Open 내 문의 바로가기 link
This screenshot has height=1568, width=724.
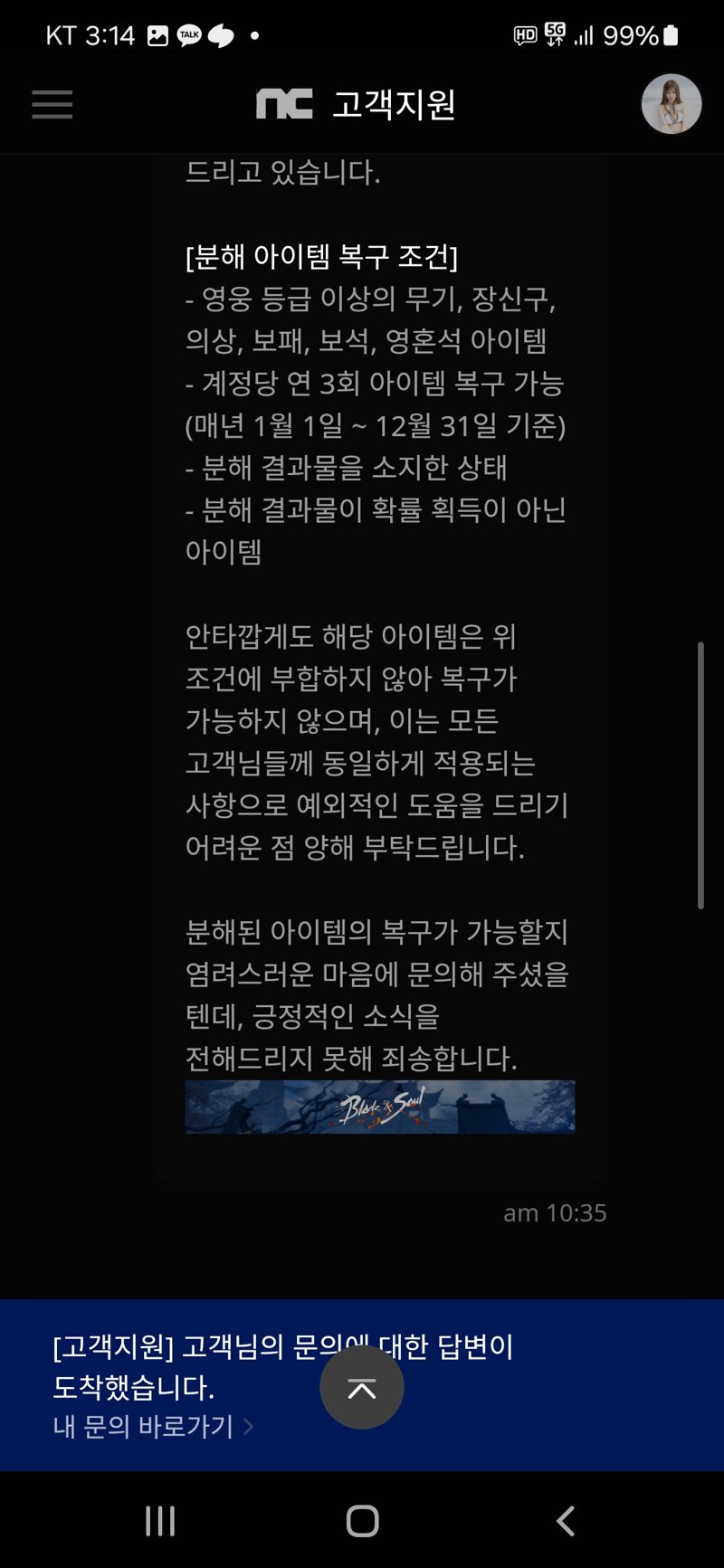pyautogui.click(x=153, y=1427)
